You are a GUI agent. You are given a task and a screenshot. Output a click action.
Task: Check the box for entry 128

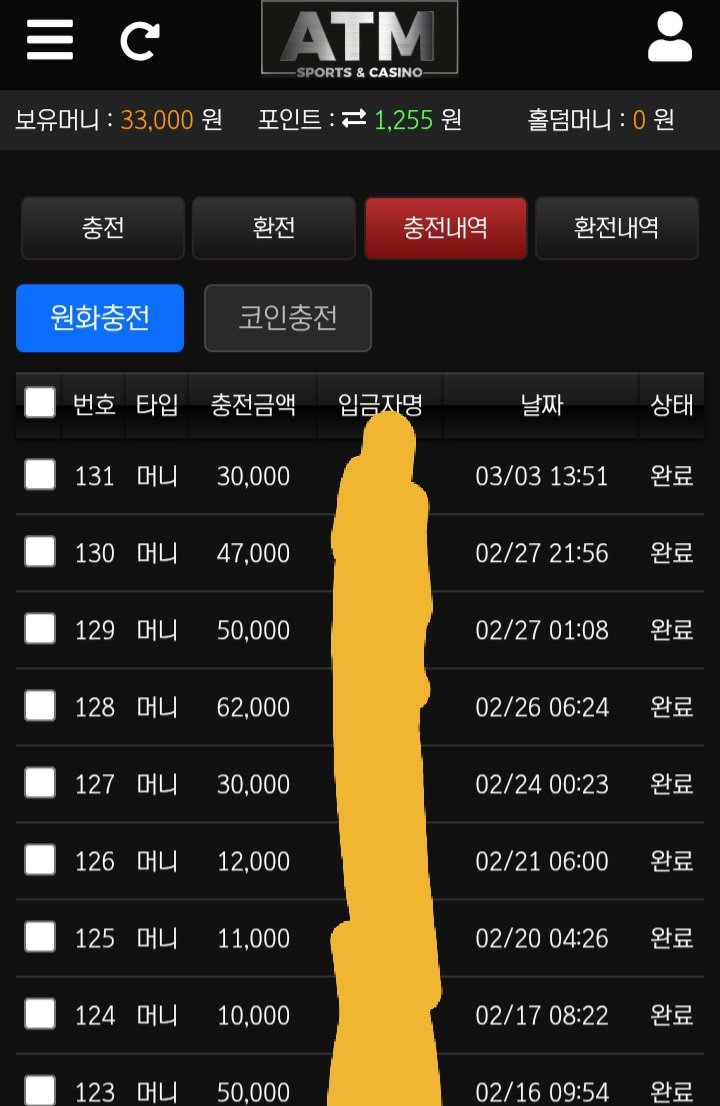(x=40, y=706)
